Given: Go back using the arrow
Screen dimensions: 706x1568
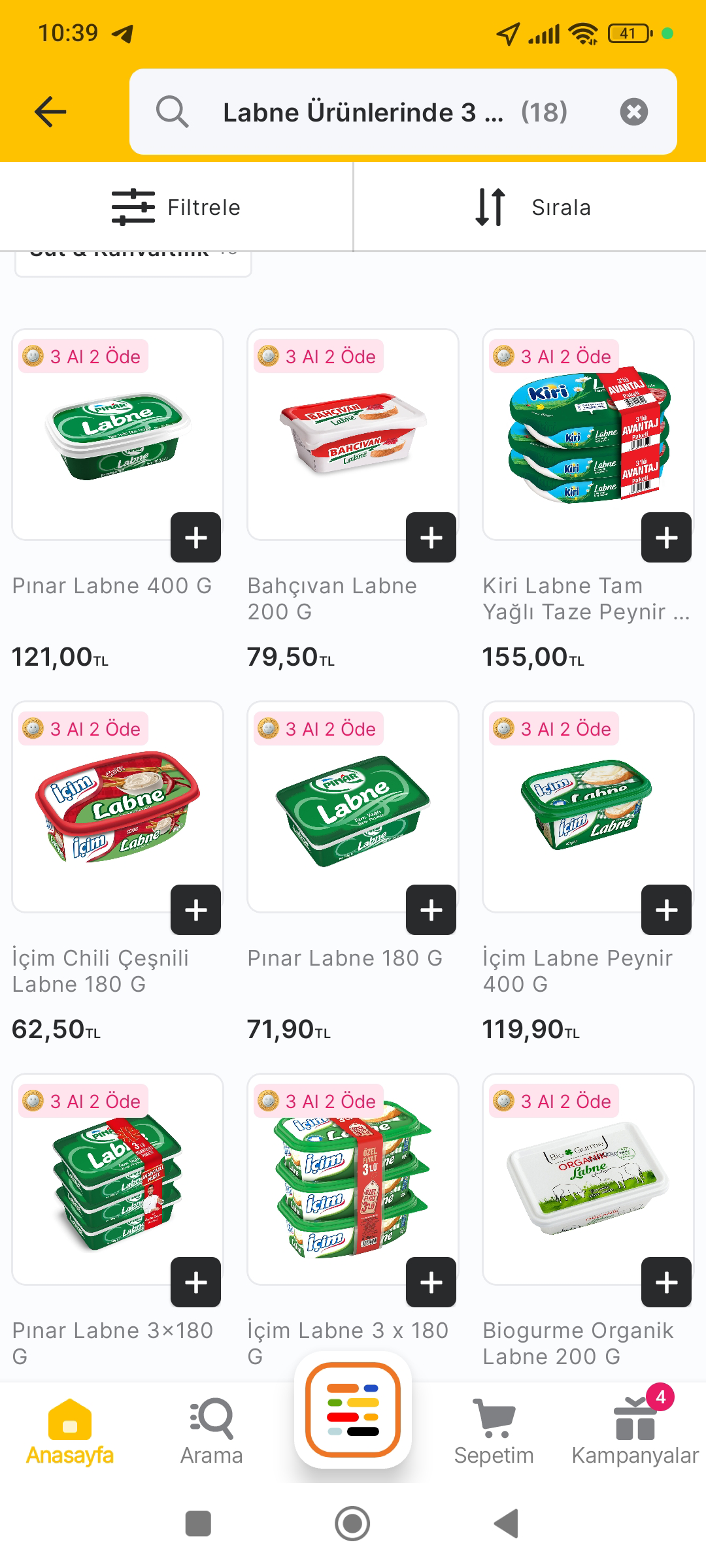Looking at the screenshot, I should [50, 112].
